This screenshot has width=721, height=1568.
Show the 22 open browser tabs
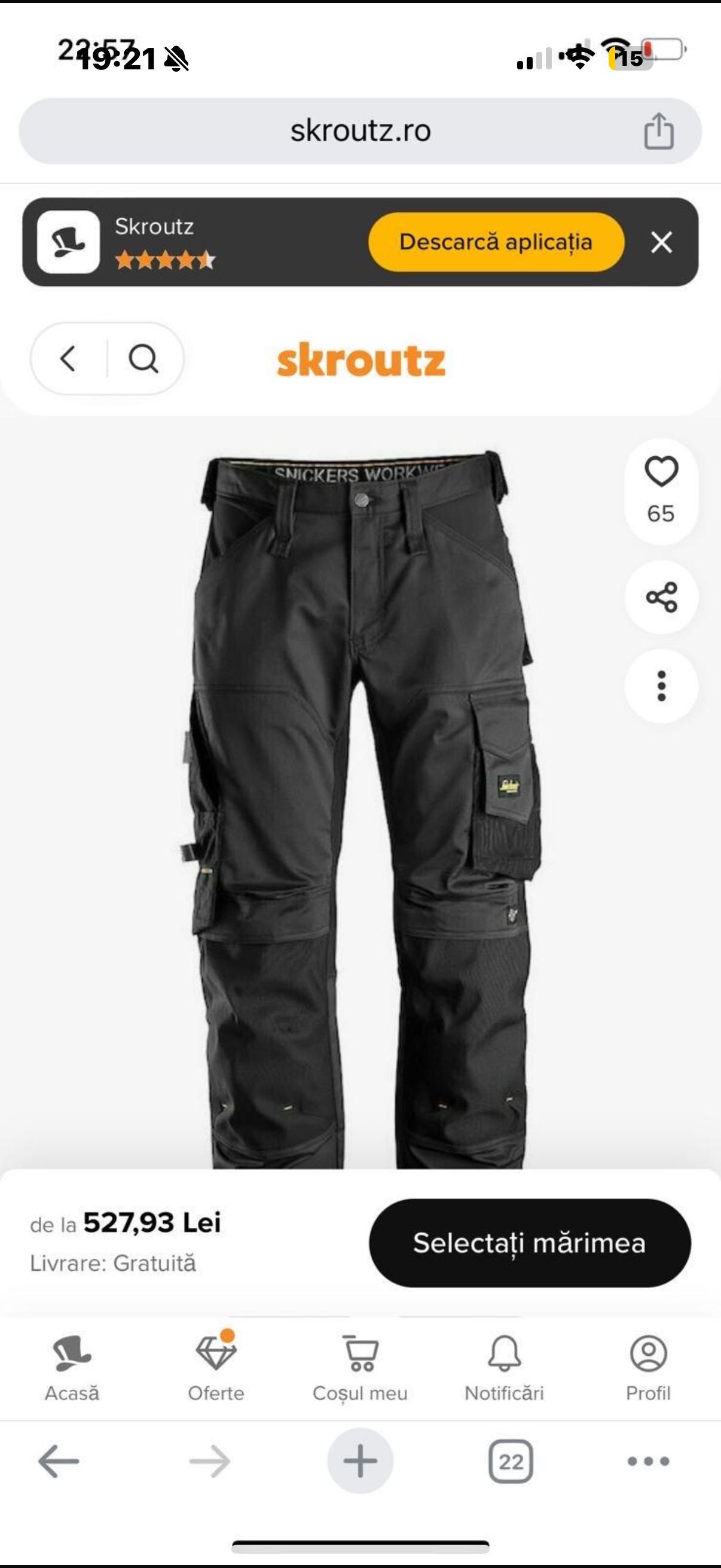pyautogui.click(x=511, y=1461)
